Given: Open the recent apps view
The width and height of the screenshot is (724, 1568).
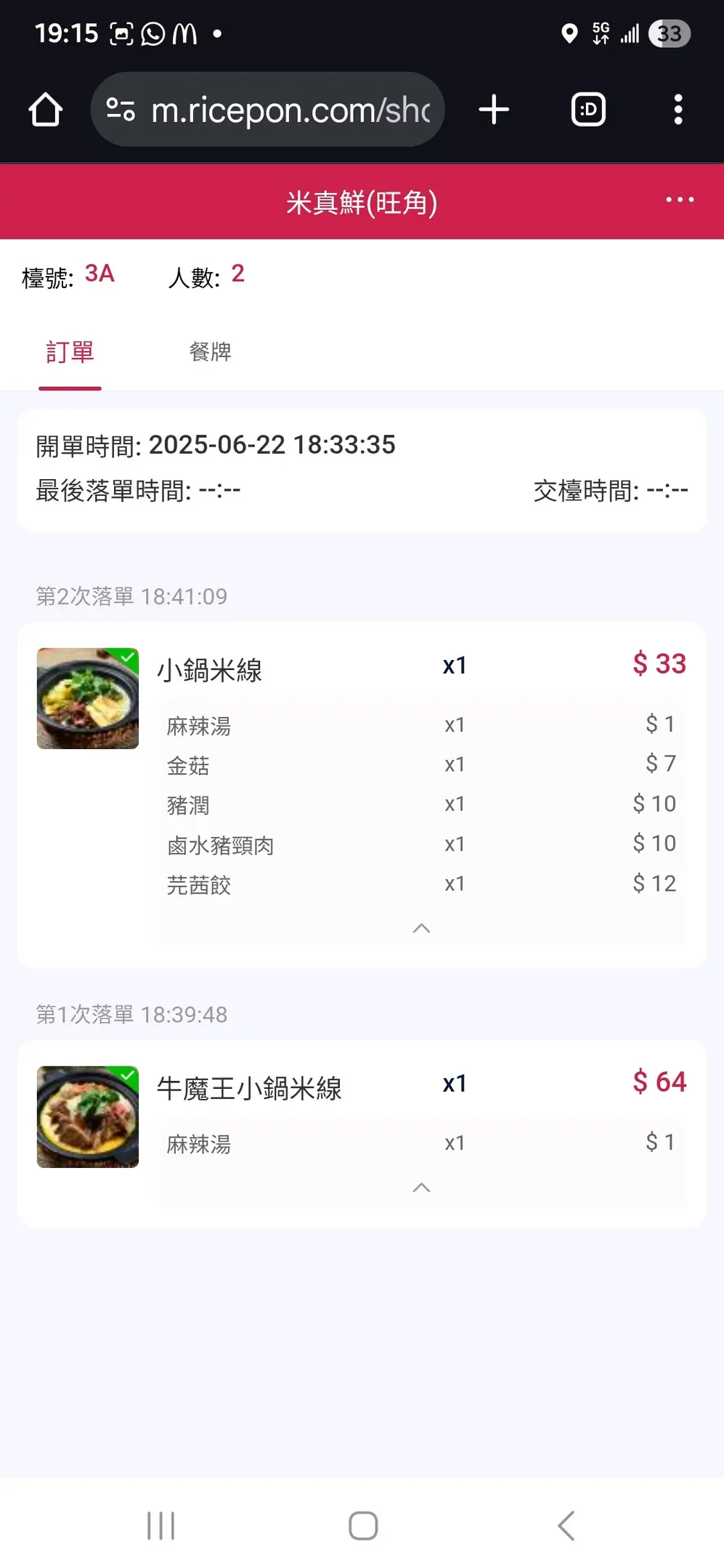Looking at the screenshot, I should [x=160, y=1525].
